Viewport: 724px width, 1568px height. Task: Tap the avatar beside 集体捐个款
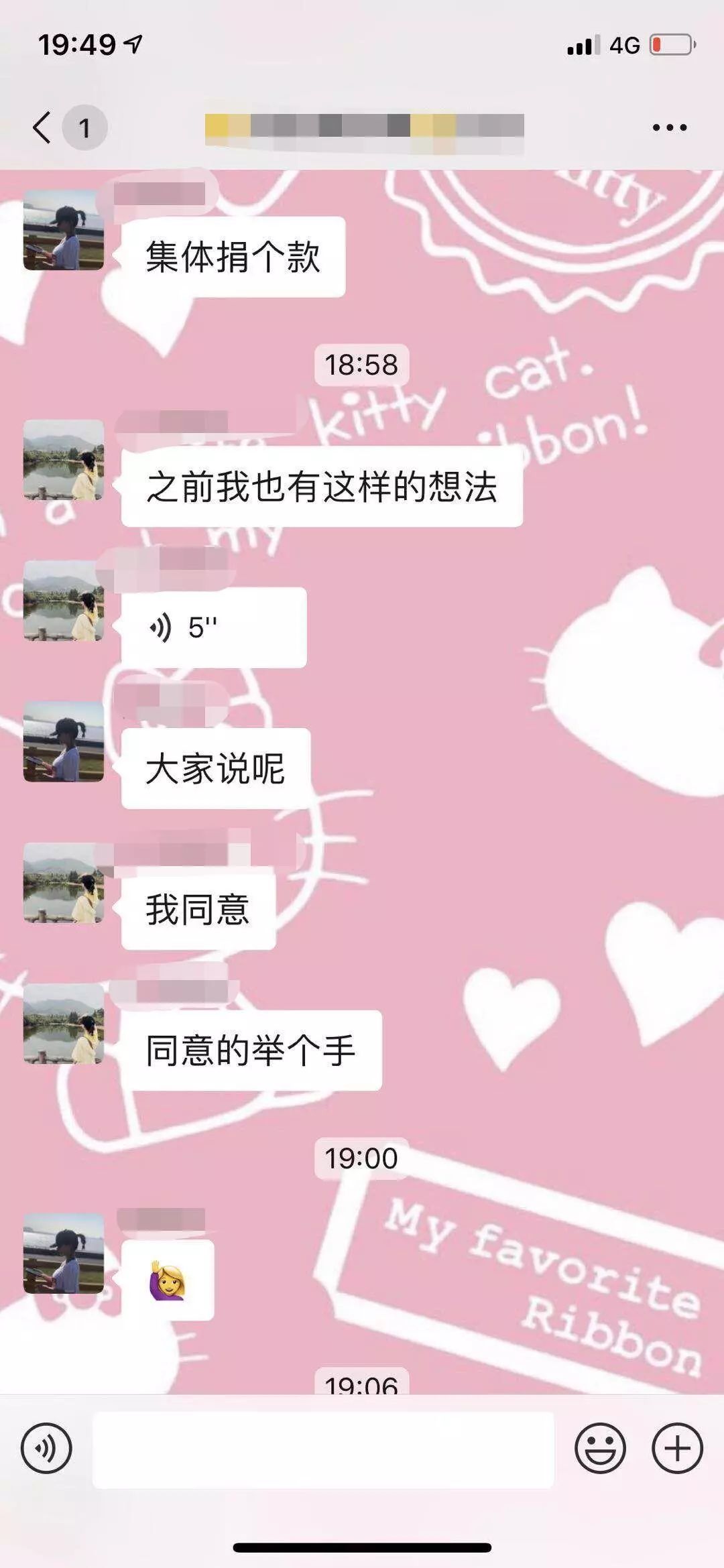64,229
